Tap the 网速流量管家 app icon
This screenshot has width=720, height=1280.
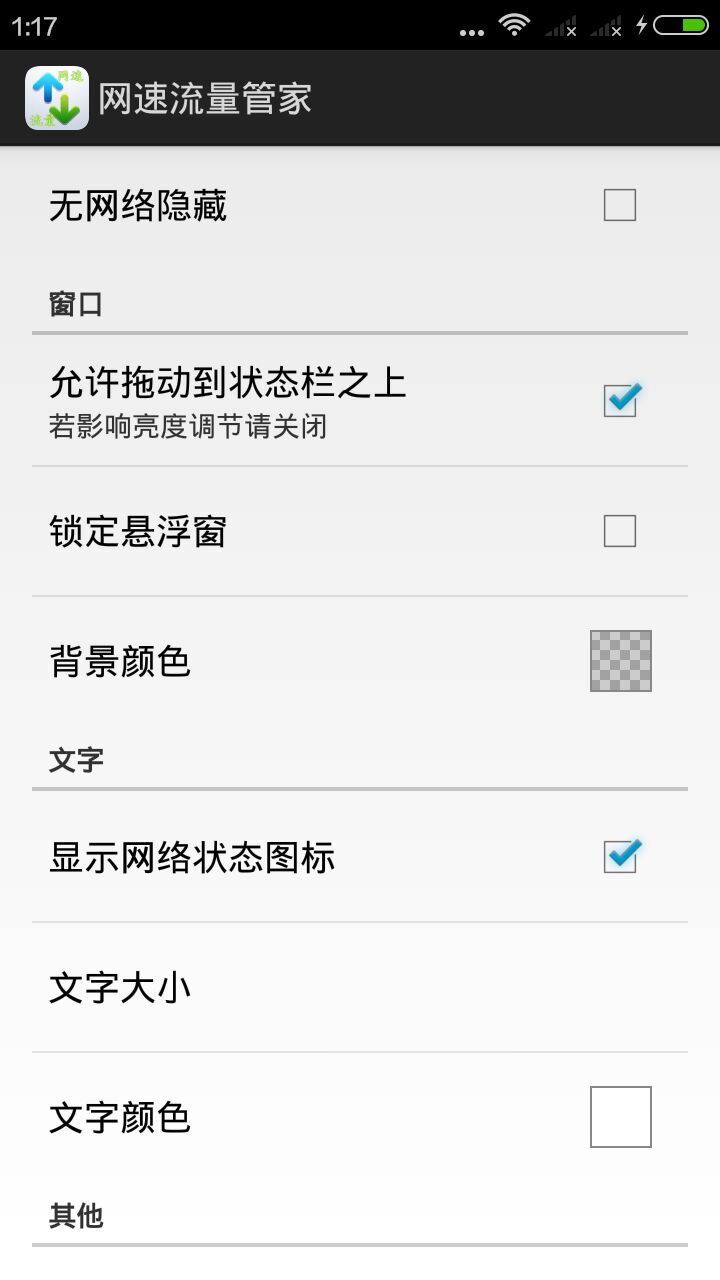57,98
